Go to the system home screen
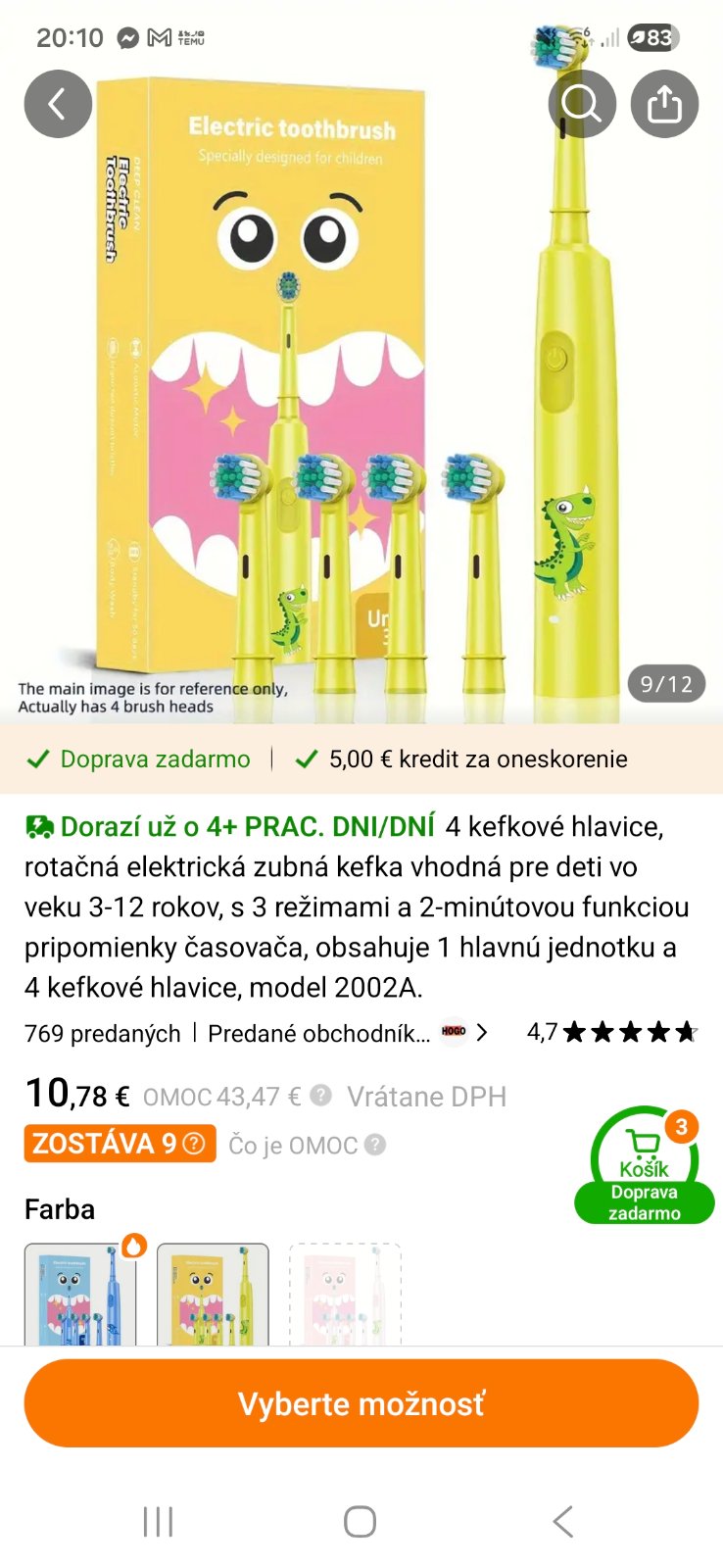This screenshot has height=1568, width=723. click(360, 1522)
